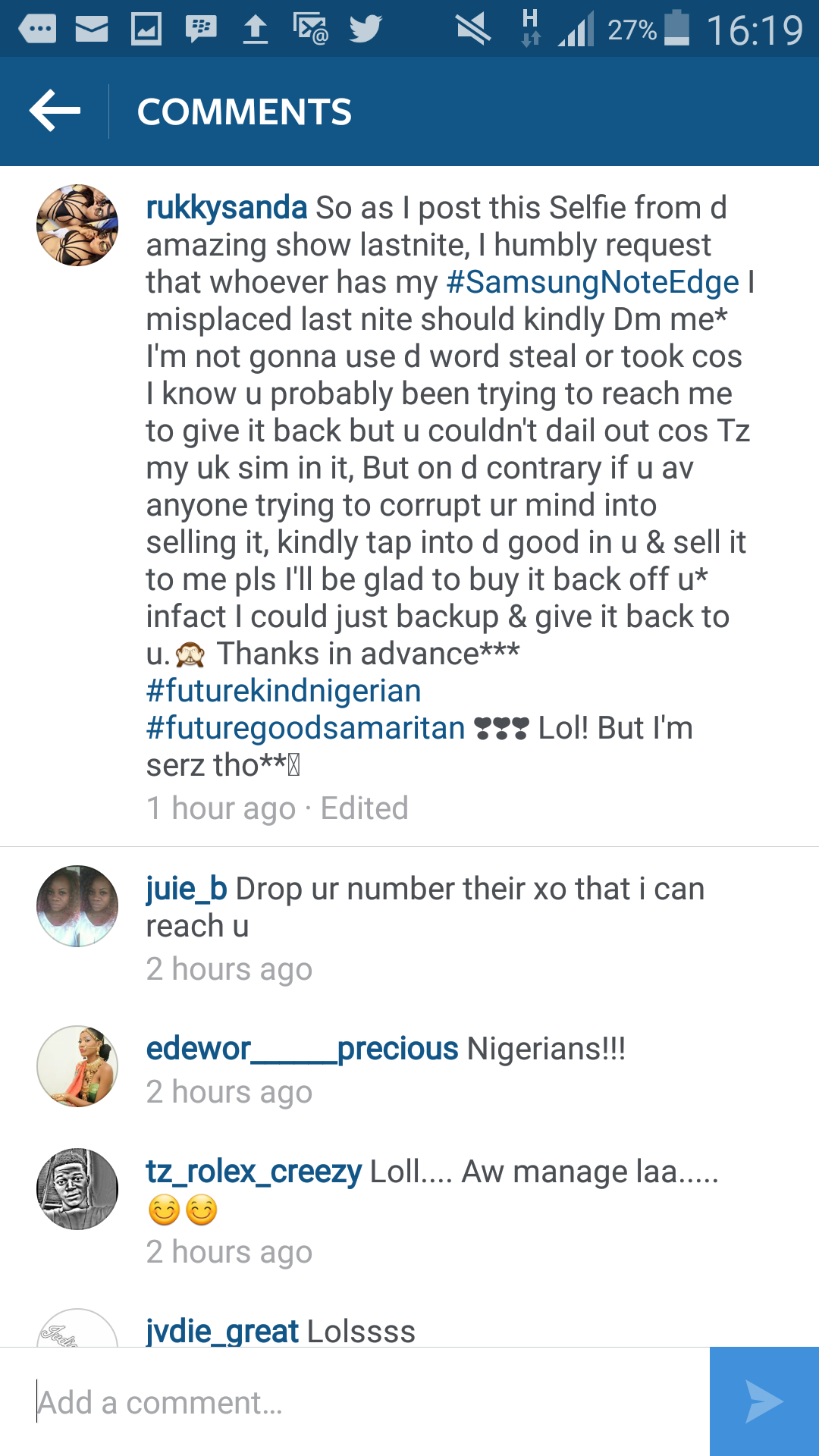Open jvdie_great's profile from the username

point(222,1331)
